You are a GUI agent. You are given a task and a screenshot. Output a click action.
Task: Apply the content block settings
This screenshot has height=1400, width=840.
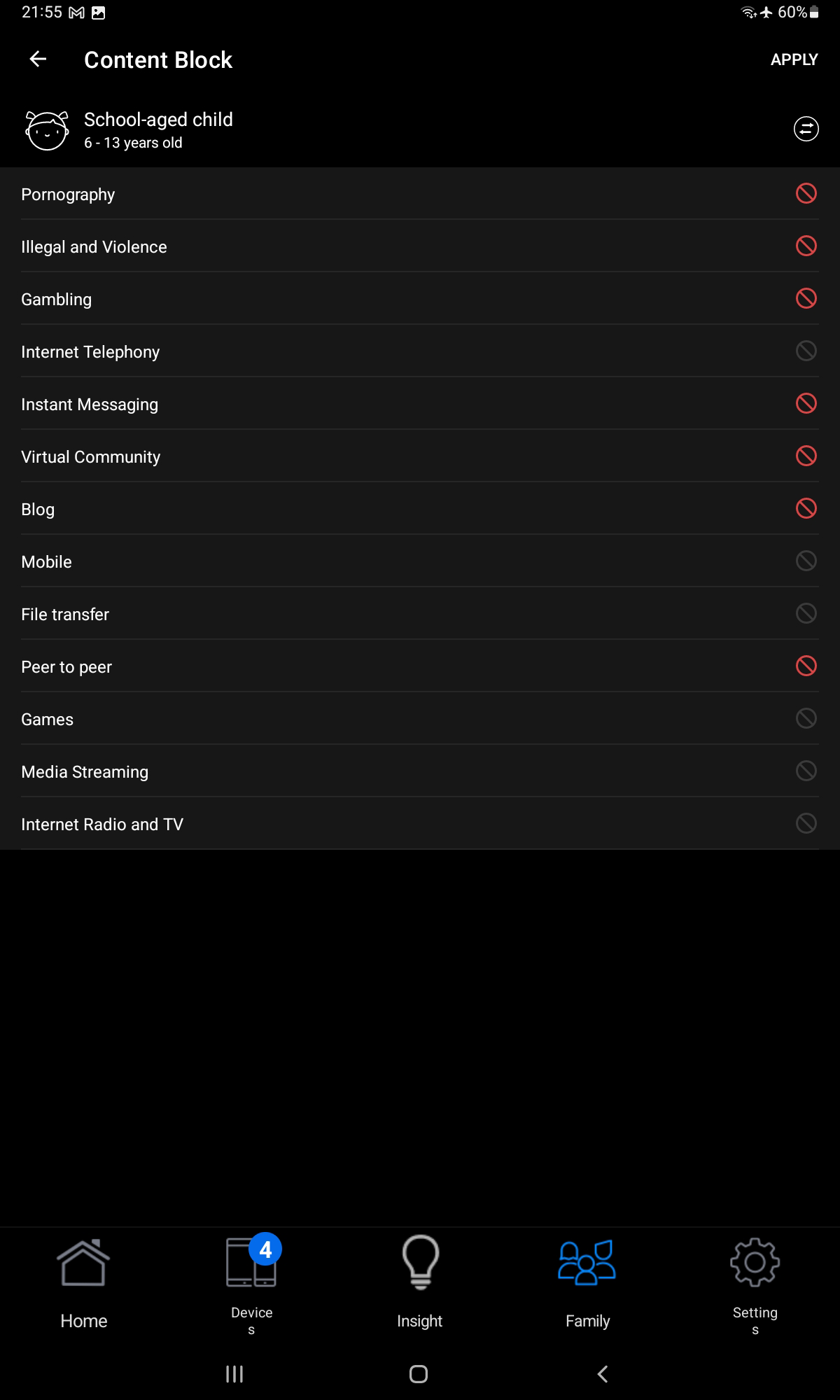click(794, 59)
